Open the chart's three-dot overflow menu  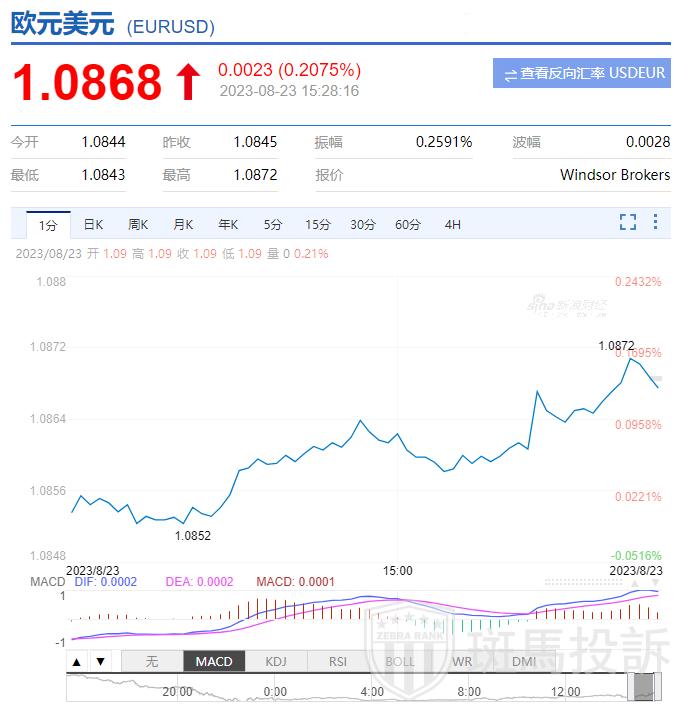pos(655,222)
